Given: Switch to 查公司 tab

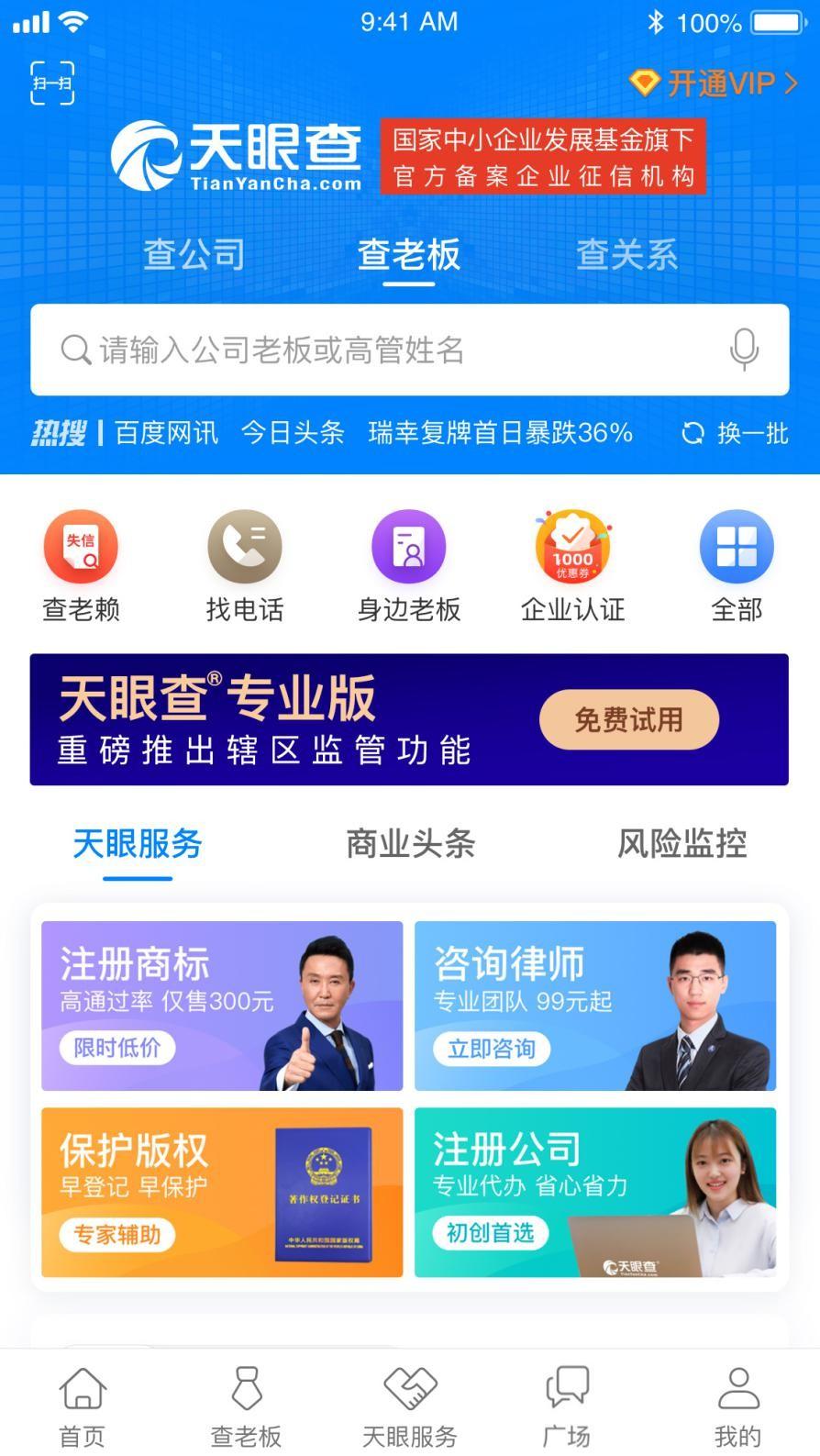Looking at the screenshot, I should (x=194, y=254).
